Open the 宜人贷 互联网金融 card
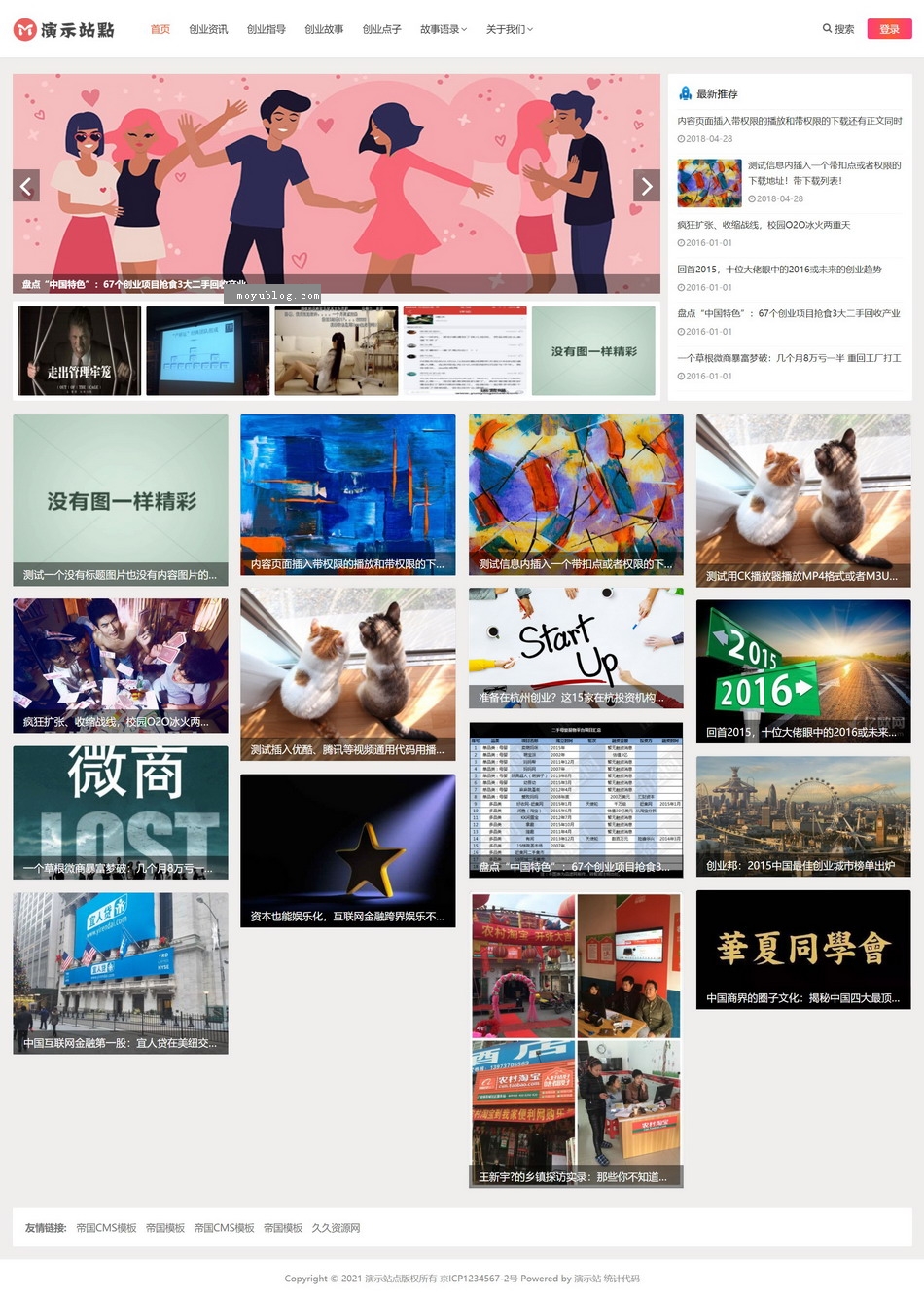This screenshot has height=1297, width=924. [121, 973]
